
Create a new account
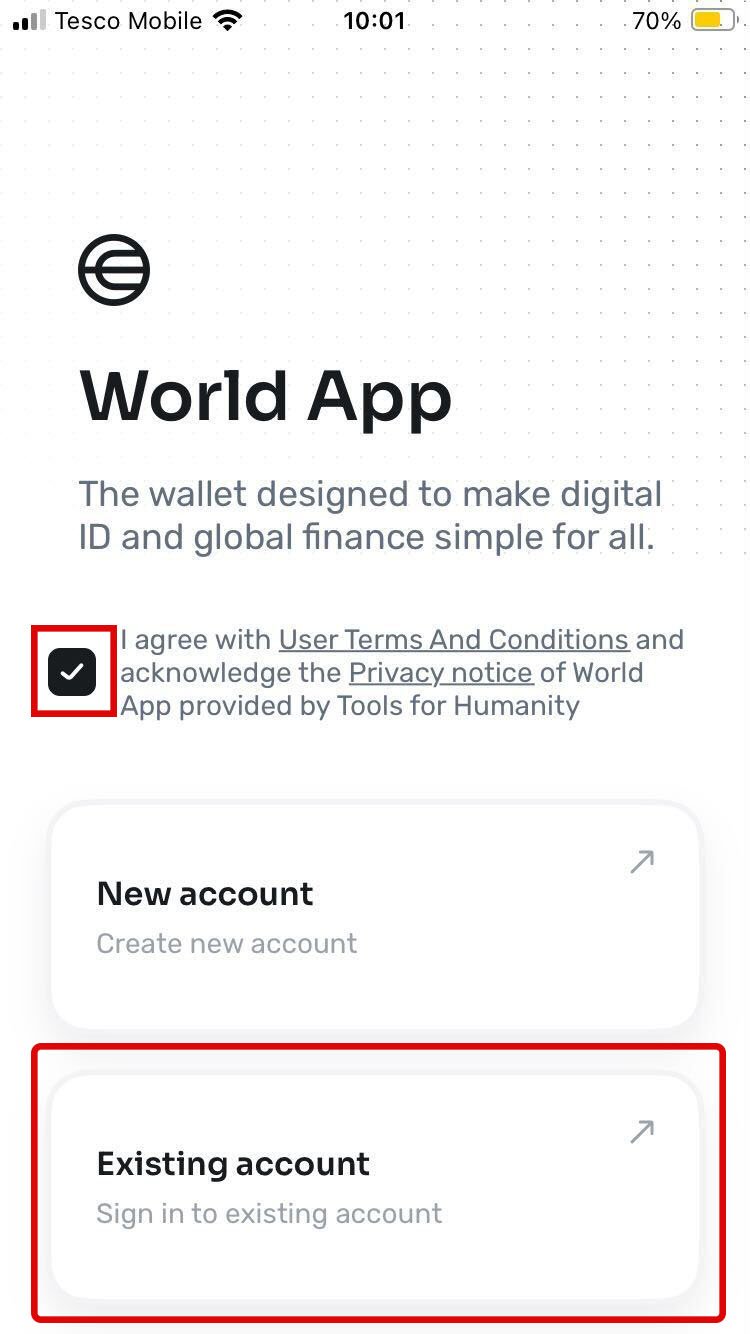[374, 917]
